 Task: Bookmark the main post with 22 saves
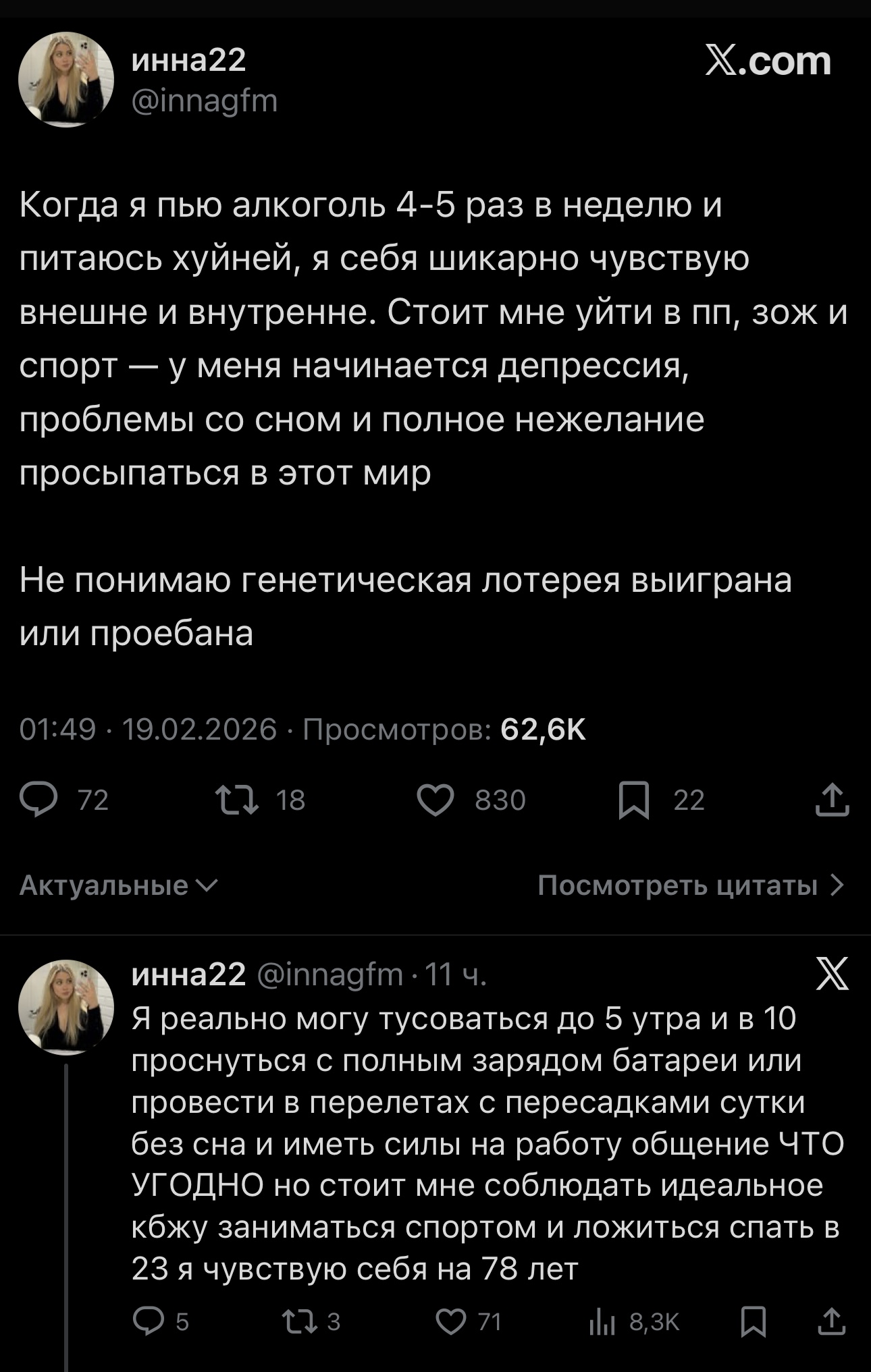click(x=634, y=800)
